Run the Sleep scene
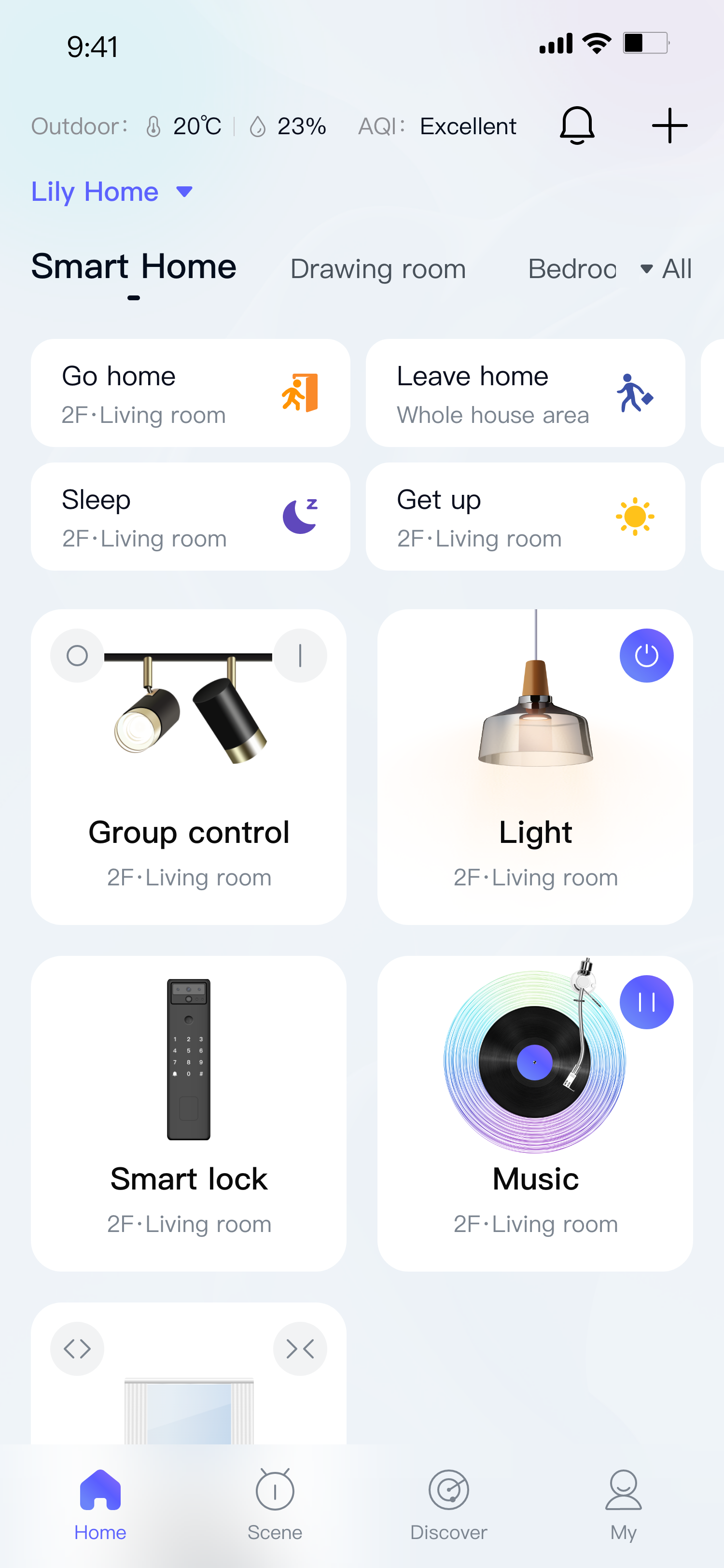 point(191,517)
